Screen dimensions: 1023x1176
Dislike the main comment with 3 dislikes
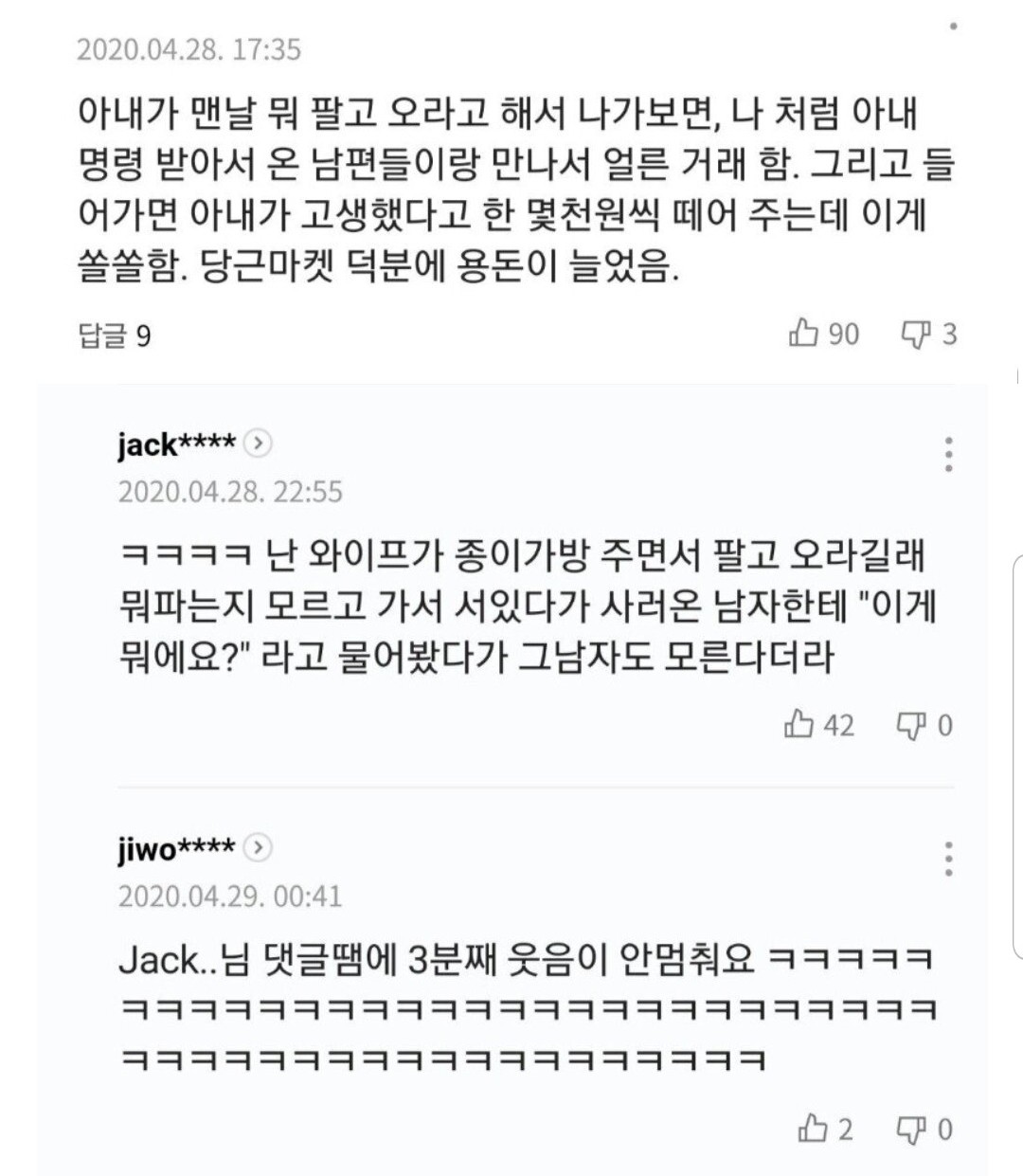pyautogui.click(x=916, y=334)
